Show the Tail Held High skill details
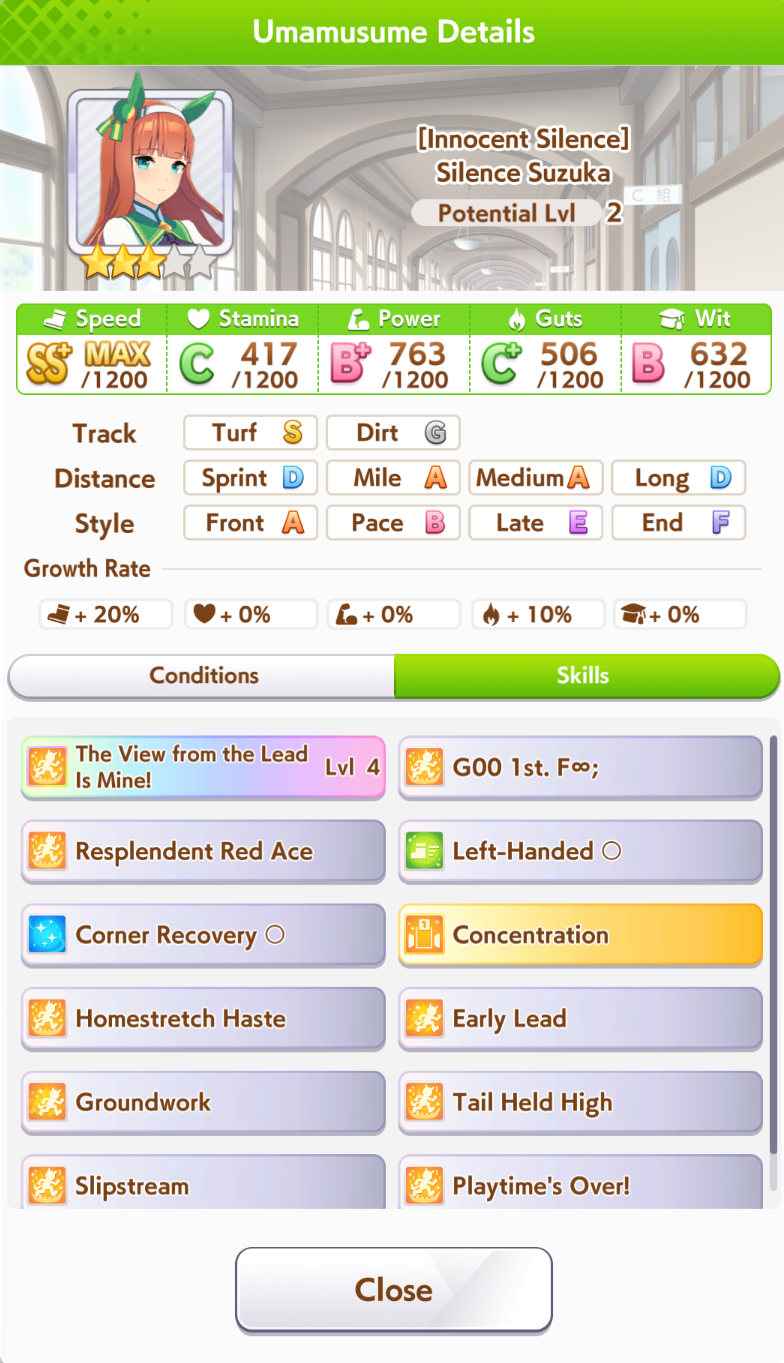Viewport: 784px width, 1363px height. (x=580, y=1103)
